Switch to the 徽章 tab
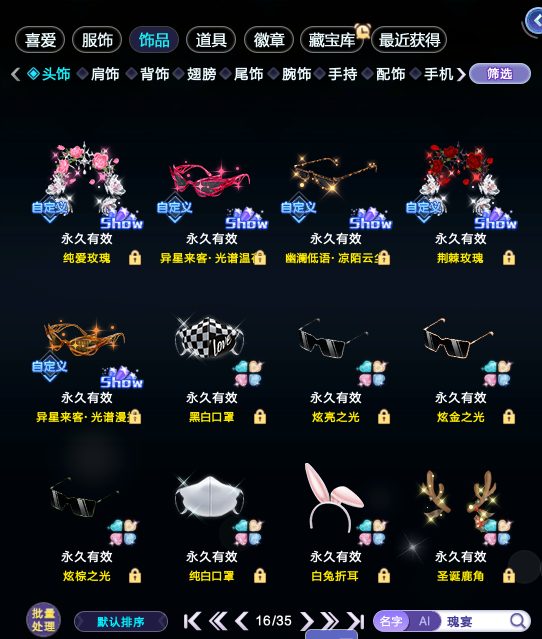 [269, 40]
